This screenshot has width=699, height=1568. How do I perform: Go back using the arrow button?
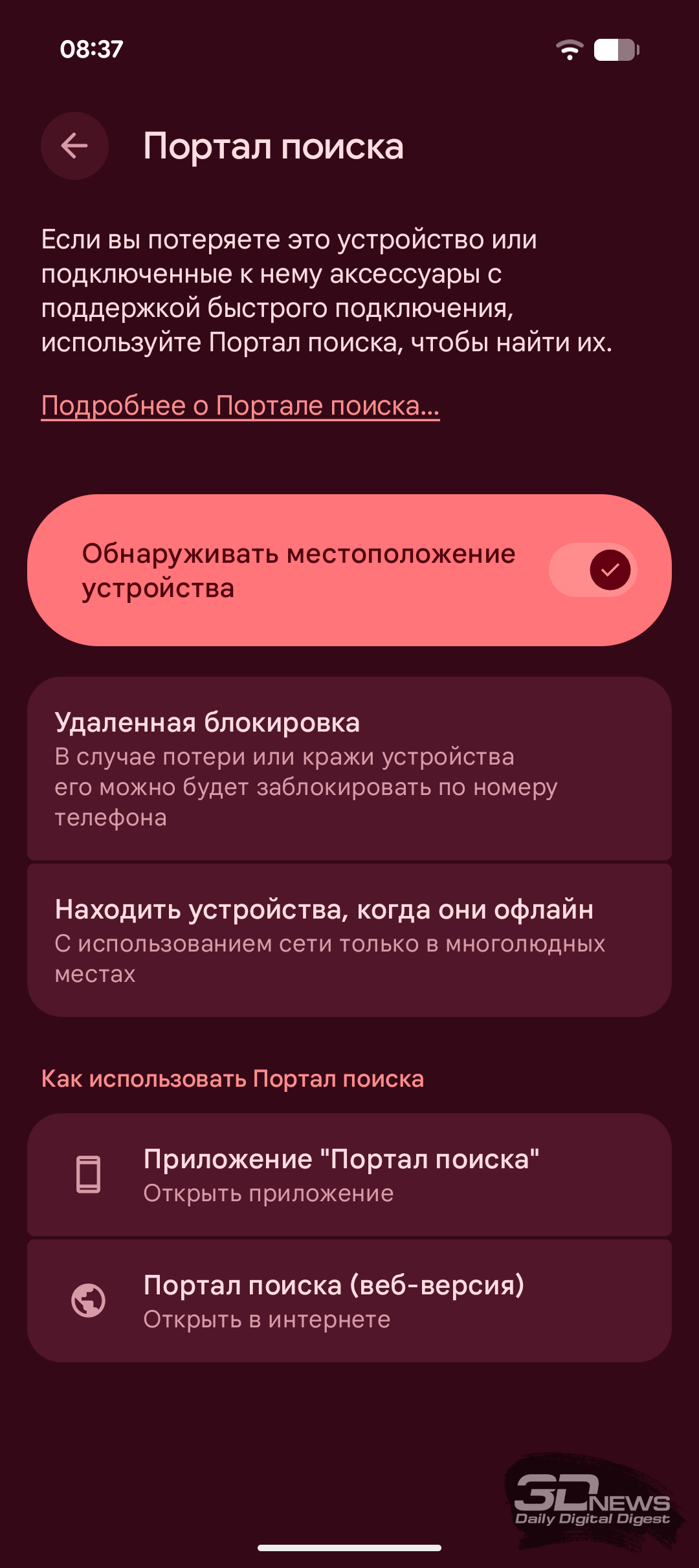coord(74,146)
